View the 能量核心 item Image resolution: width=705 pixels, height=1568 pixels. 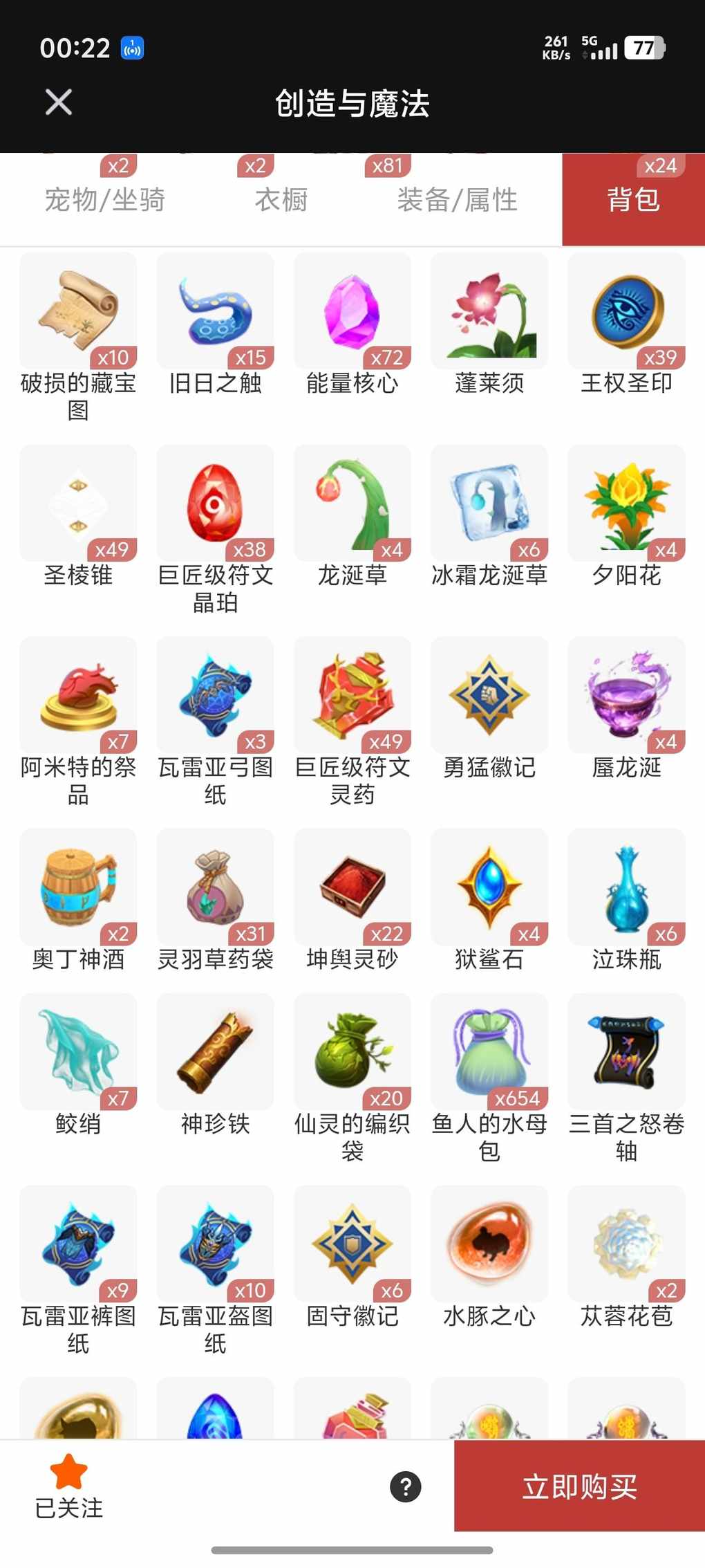352,311
